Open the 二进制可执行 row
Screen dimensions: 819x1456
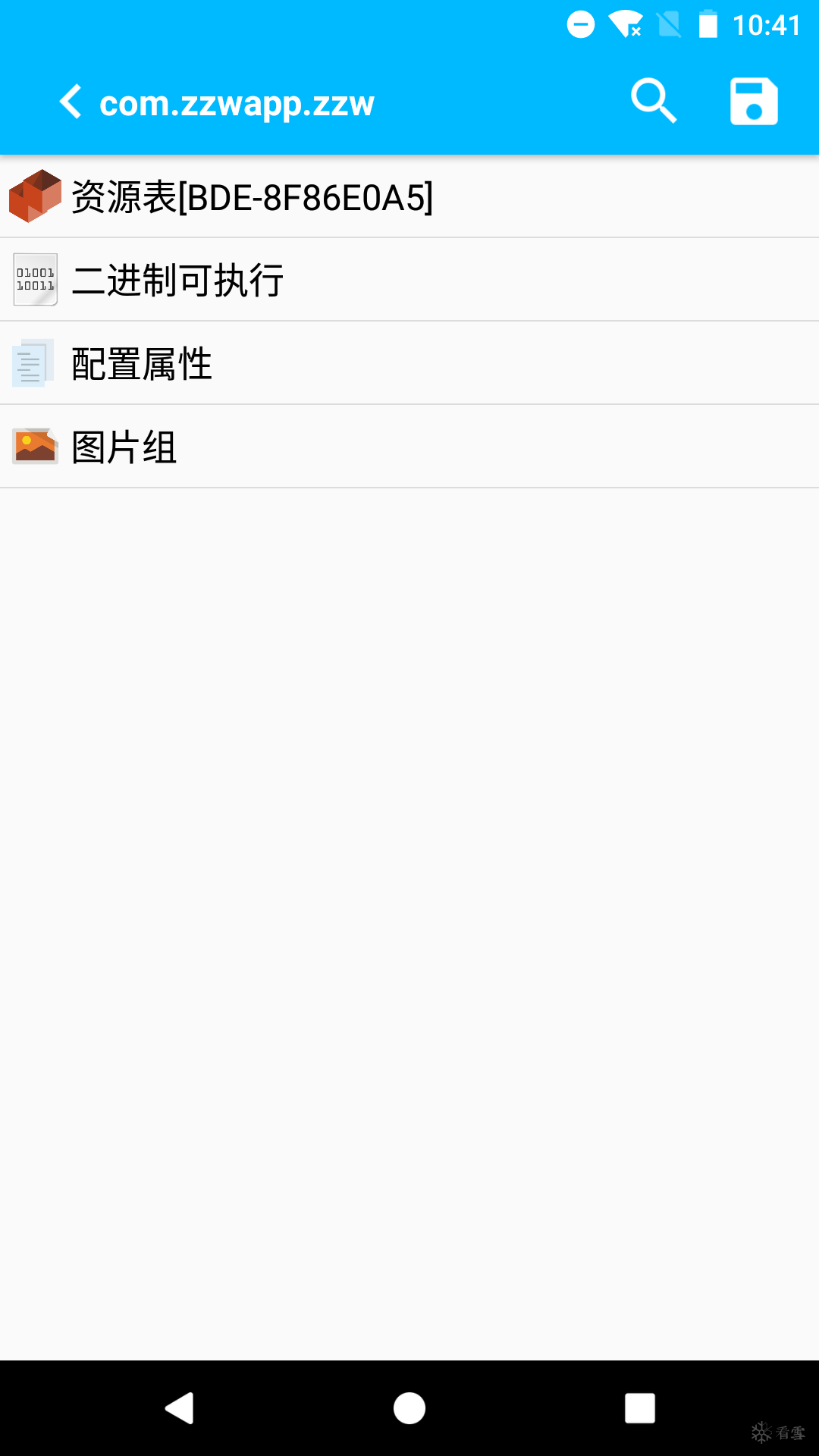(x=409, y=280)
